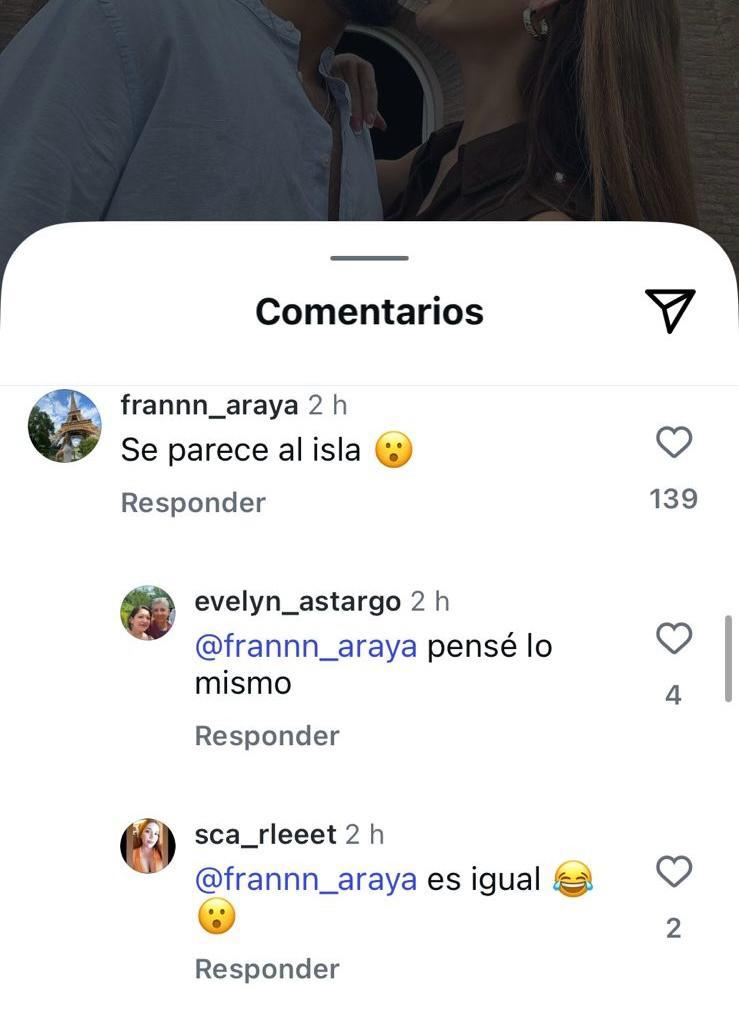Reply to frannn_araya by tapping Responder
This screenshot has width=739, height=1023.
point(190,501)
